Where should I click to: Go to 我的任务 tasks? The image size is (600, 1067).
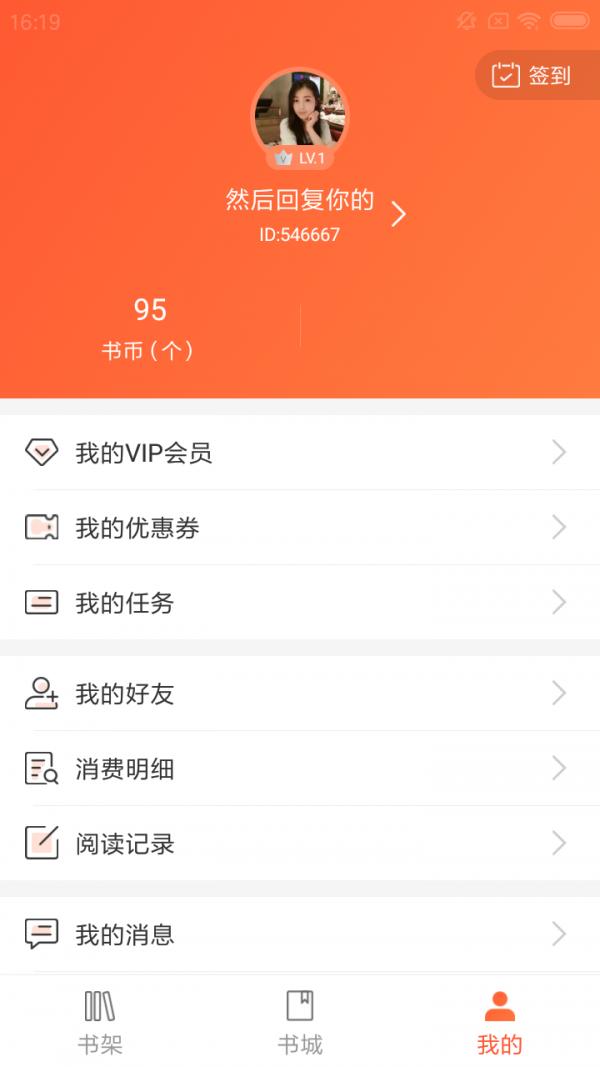[x=300, y=602]
